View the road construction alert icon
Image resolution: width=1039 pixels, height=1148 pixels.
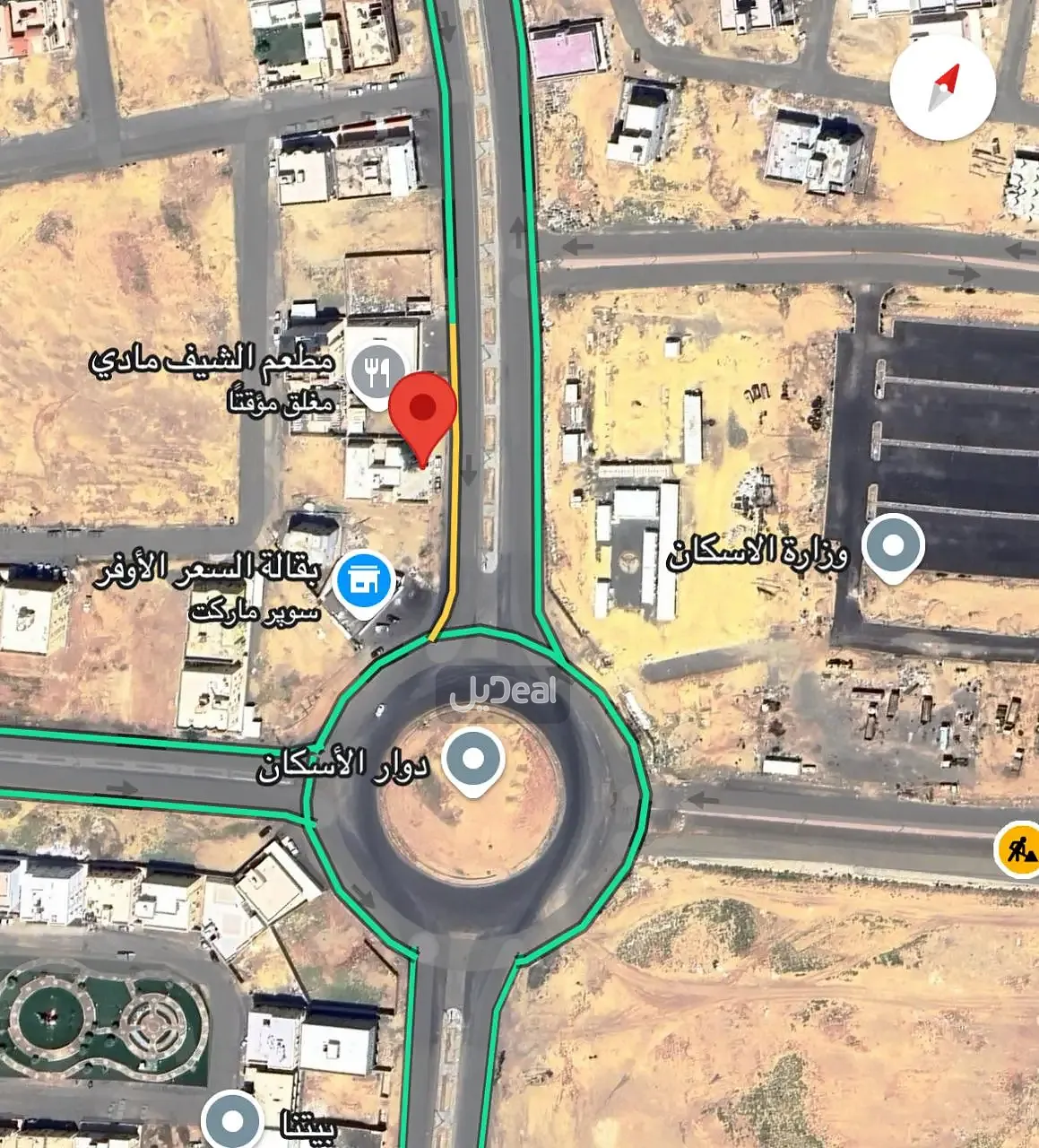[1019, 848]
